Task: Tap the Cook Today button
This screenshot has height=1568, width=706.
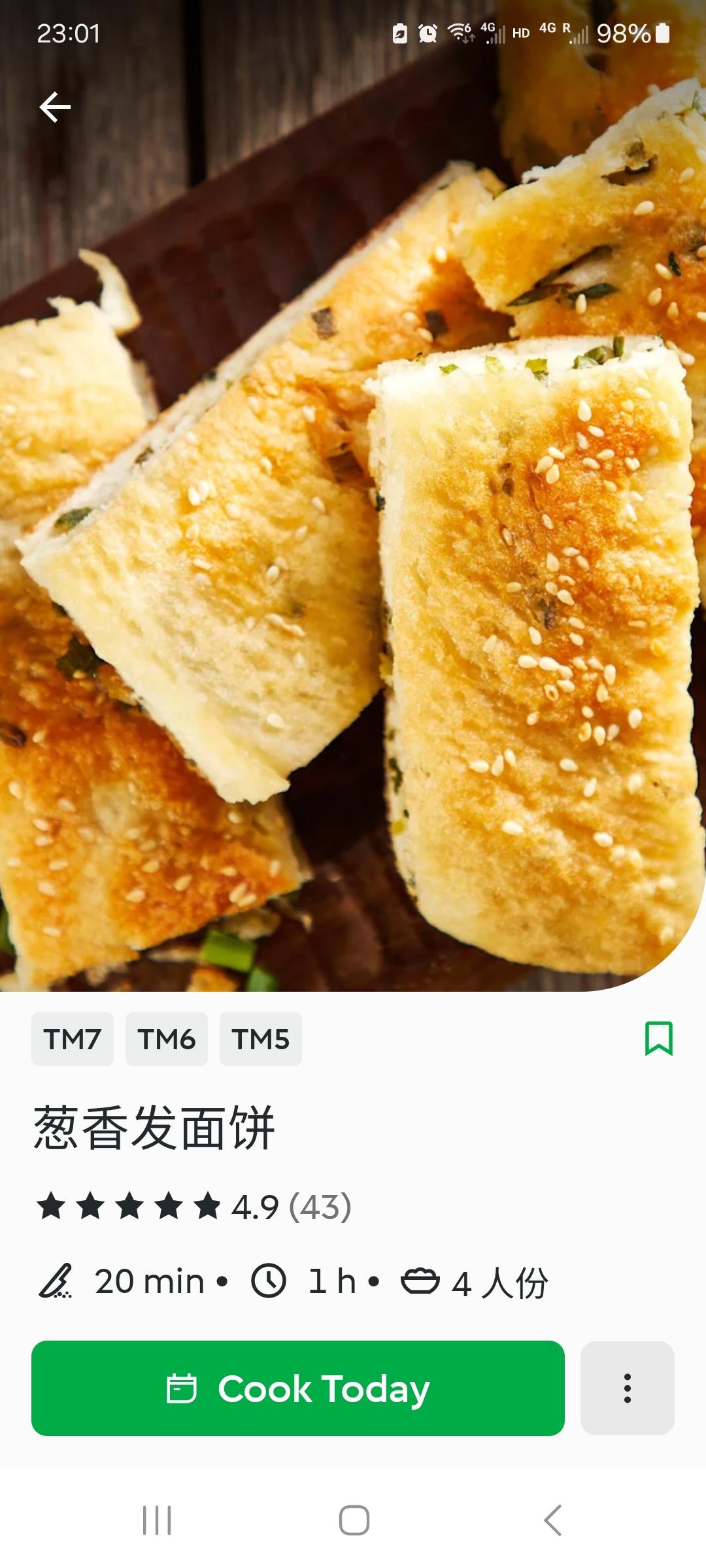Action: (x=298, y=1388)
